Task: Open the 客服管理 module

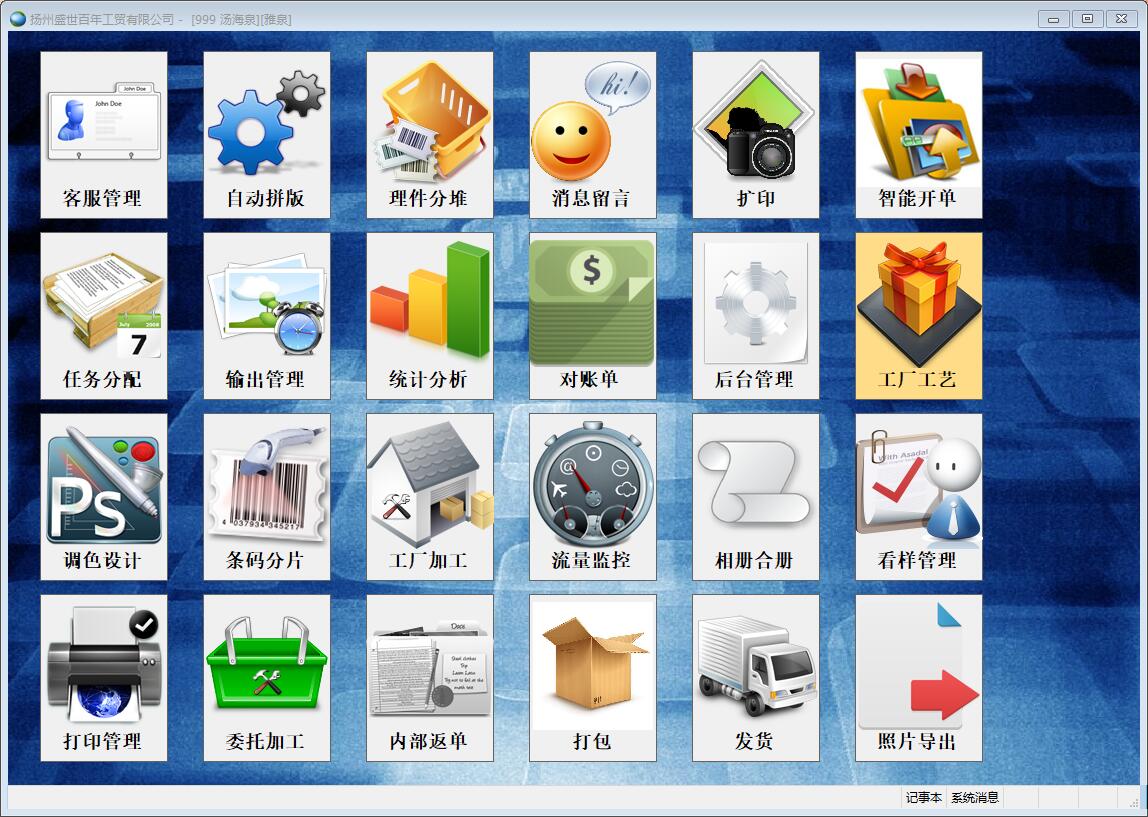Action: coord(103,135)
